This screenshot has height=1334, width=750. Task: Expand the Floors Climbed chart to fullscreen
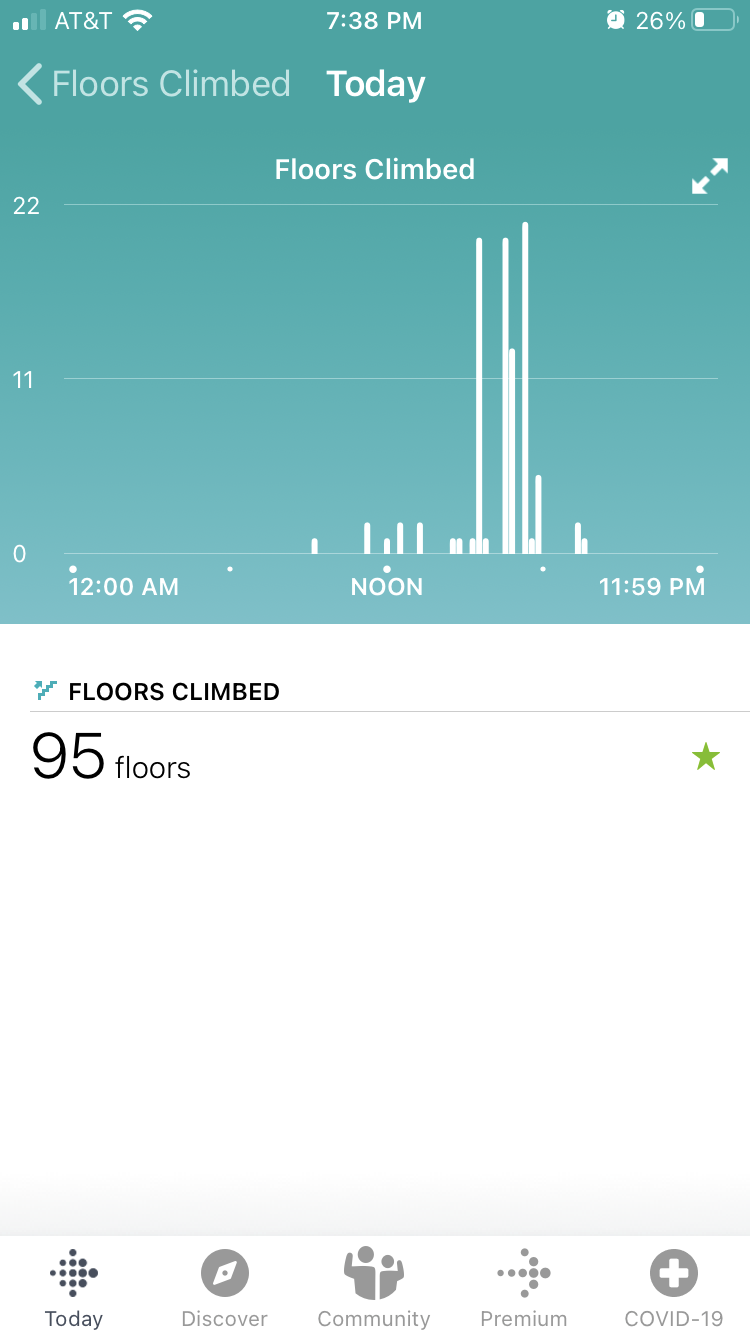coord(709,177)
